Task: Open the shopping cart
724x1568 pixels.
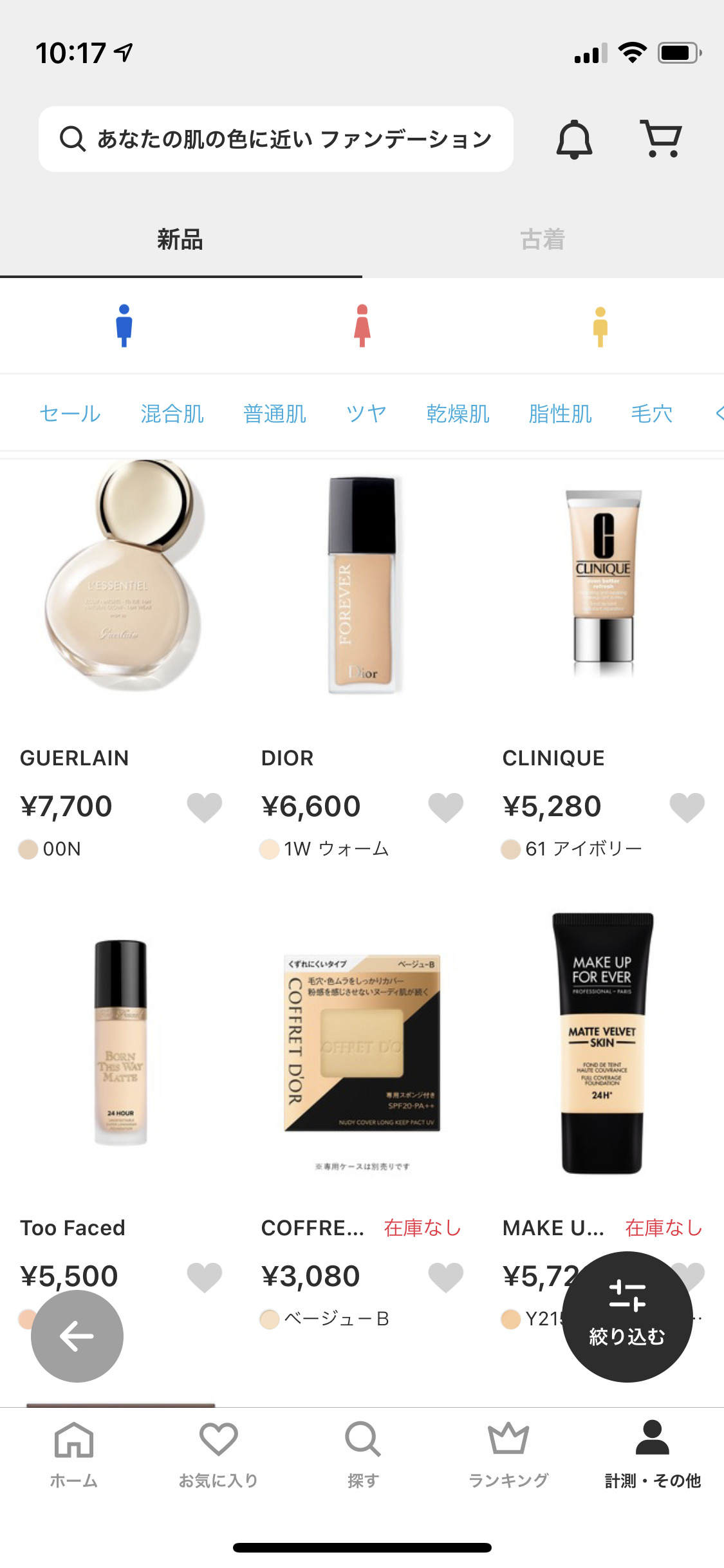Action: 662,139
